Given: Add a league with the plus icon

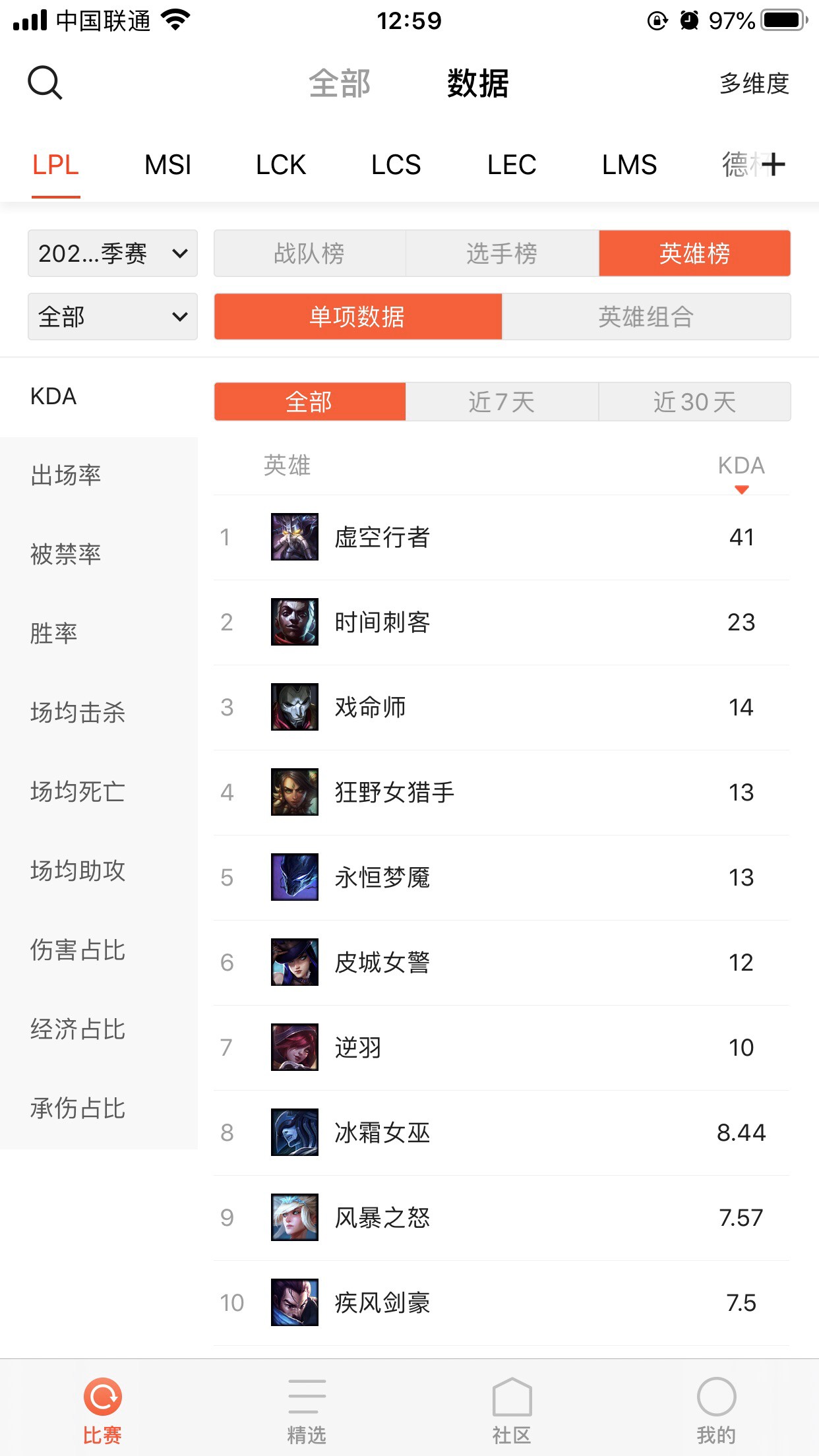Looking at the screenshot, I should point(773,164).
